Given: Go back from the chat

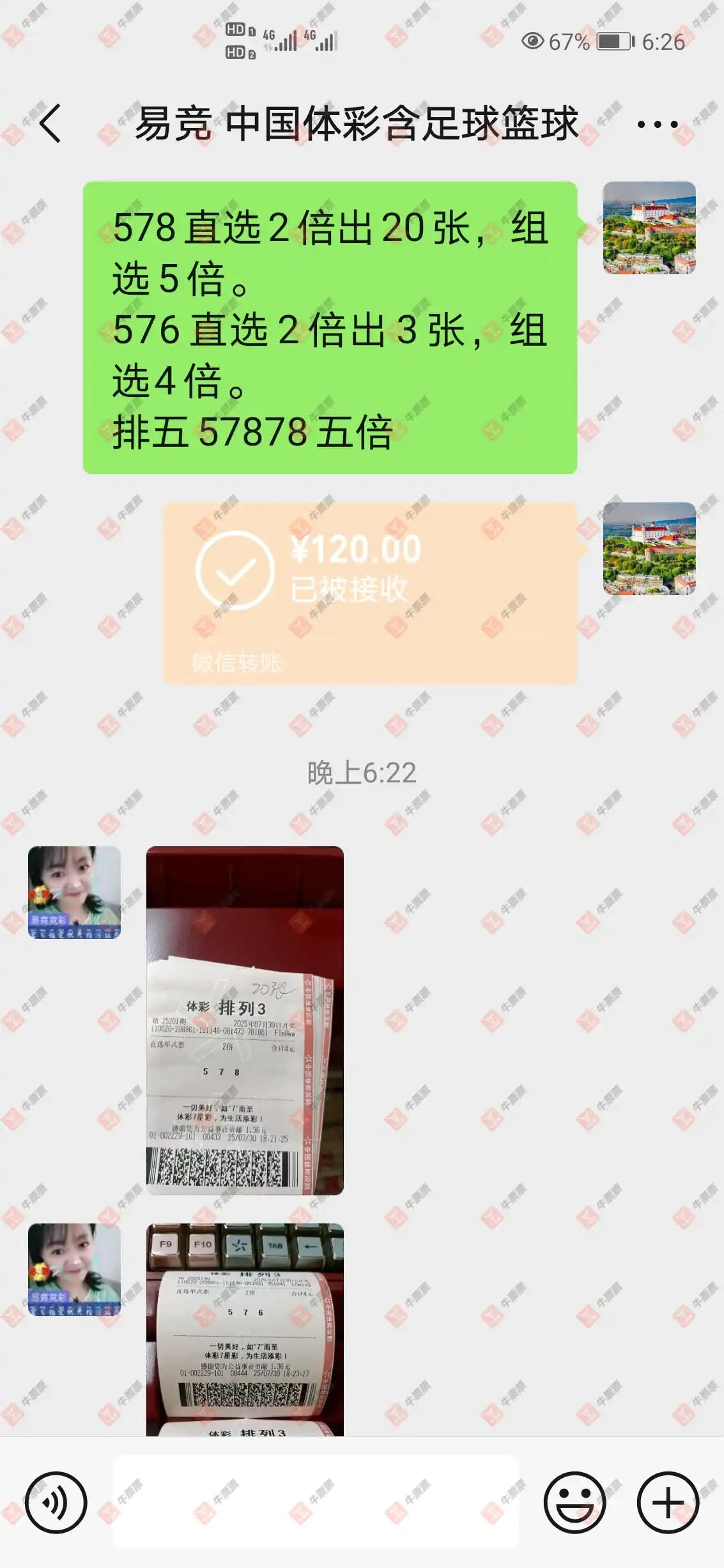Looking at the screenshot, I should pyautogui.click(x=50, y=123).
